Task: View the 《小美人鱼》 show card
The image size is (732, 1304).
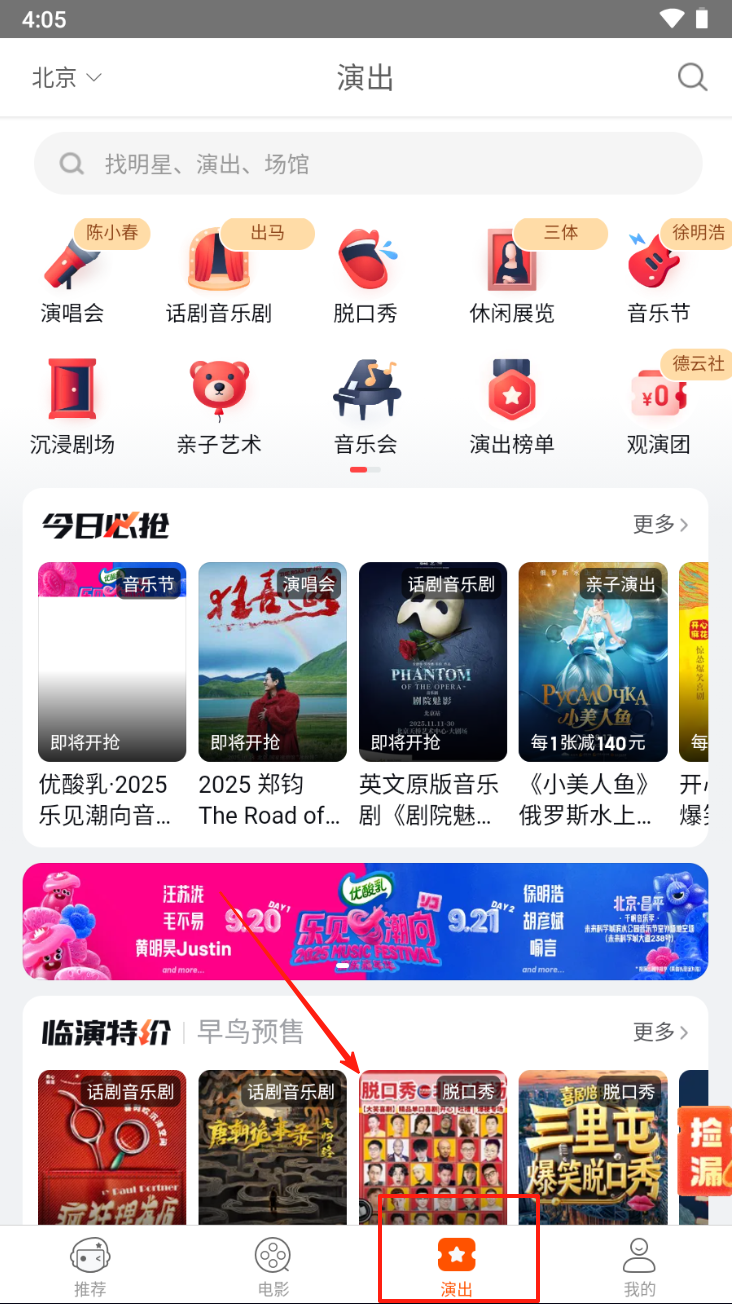Action: pos(592,695)
